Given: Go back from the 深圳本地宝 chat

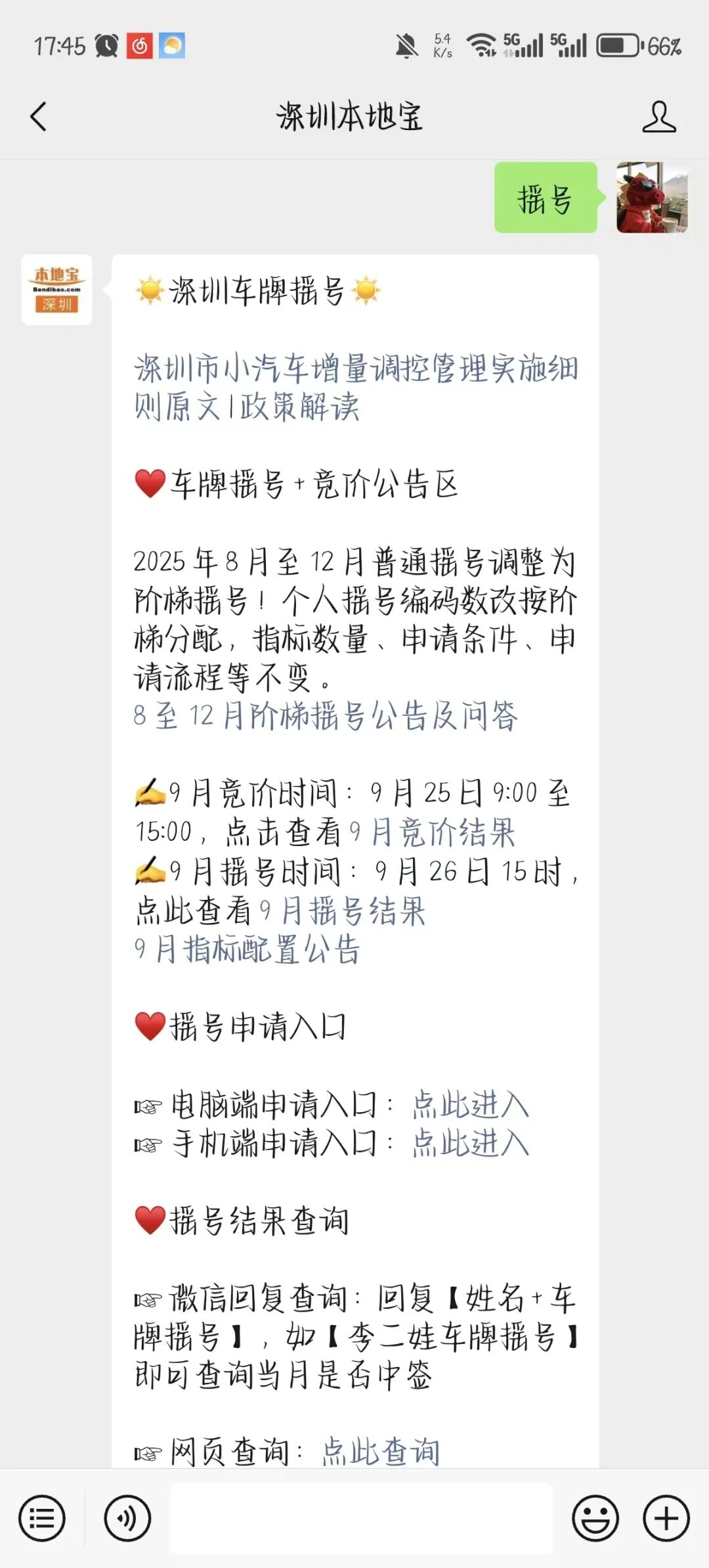Looking at the screenshot, I should tap(38, 117).
